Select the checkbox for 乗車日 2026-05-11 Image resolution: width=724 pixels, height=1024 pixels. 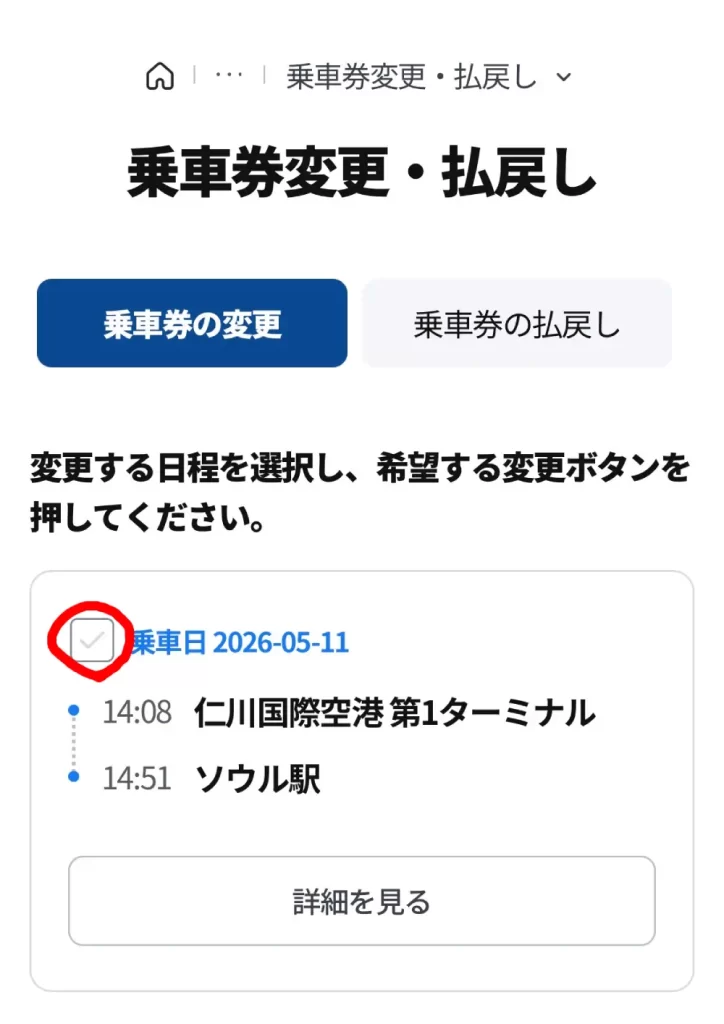[x=92, y=641]
